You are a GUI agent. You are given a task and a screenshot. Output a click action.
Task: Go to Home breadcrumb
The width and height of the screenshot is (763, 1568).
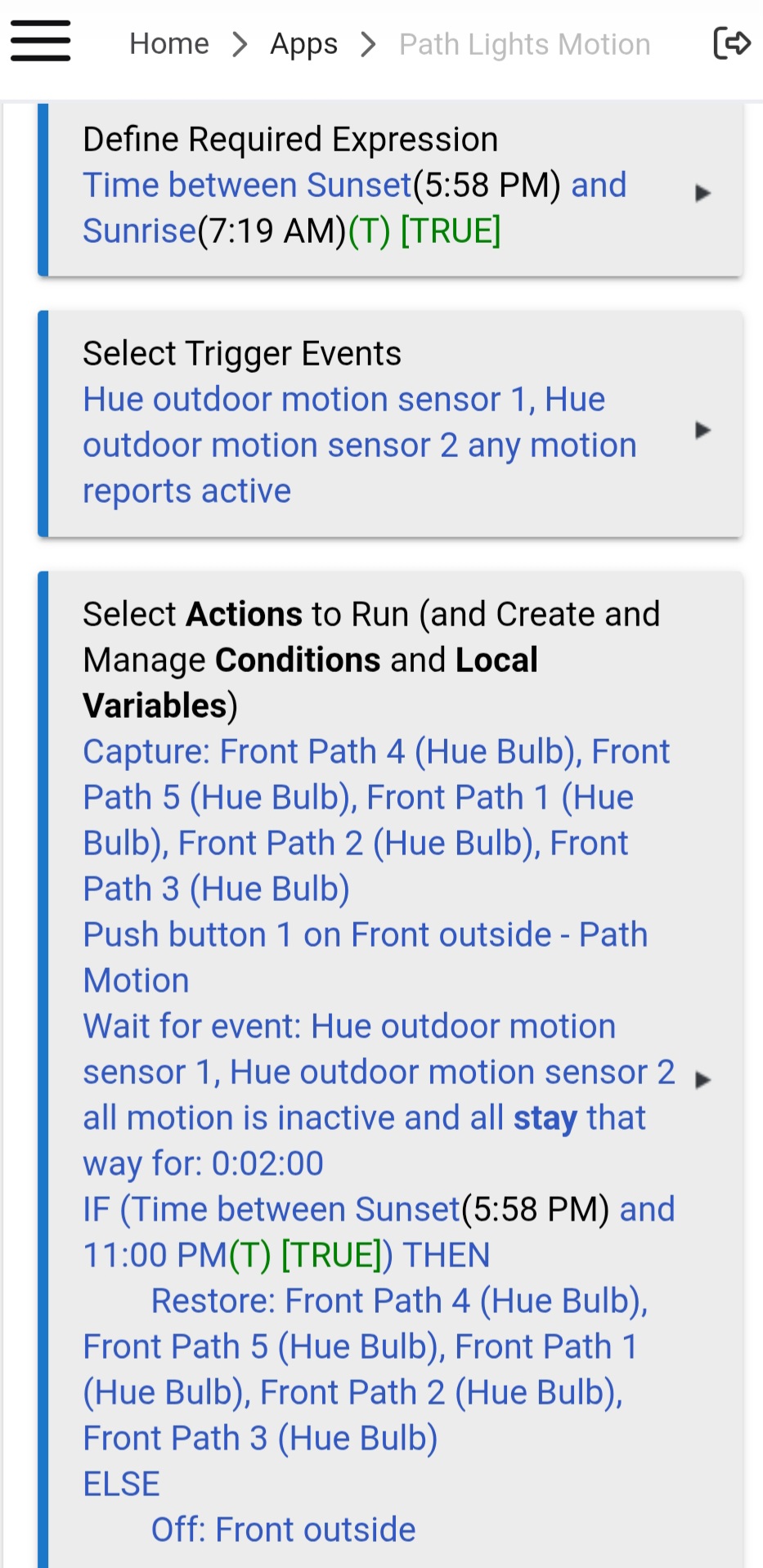169,44
